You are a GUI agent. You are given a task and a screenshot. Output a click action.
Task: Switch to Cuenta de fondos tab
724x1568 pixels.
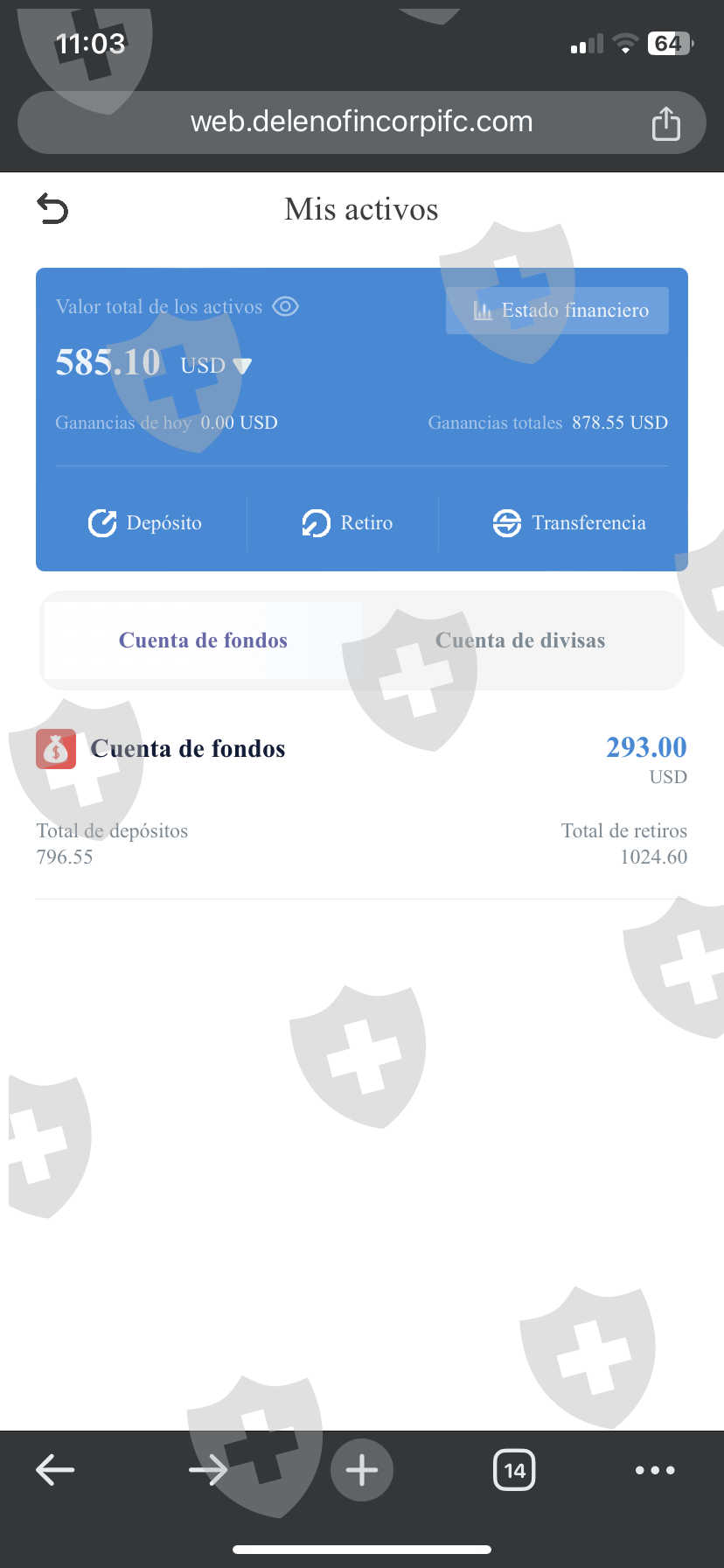tap(203, 640)
